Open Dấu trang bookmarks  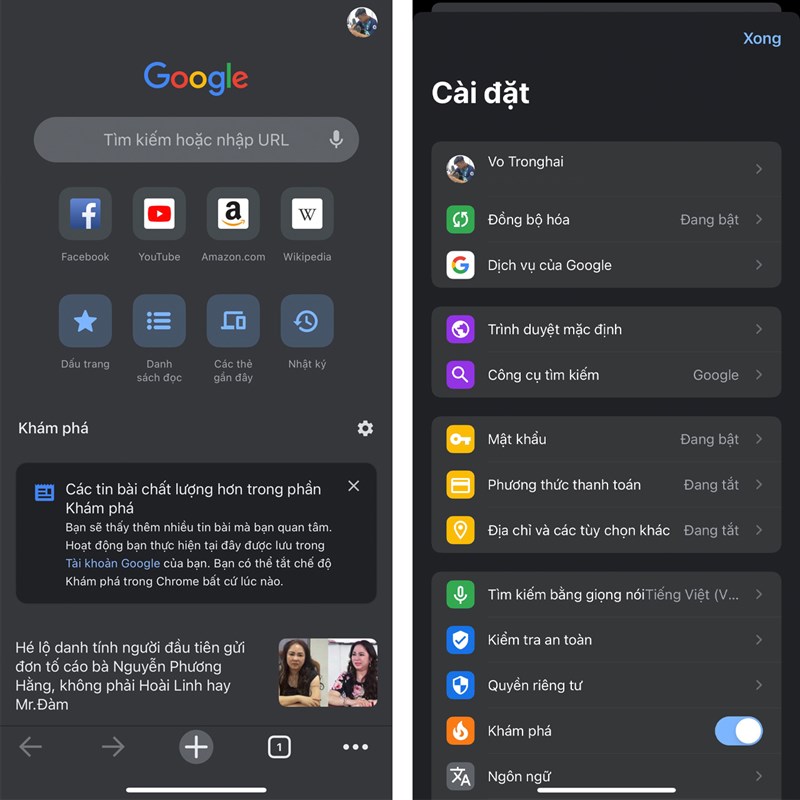(x=85, y=321)
